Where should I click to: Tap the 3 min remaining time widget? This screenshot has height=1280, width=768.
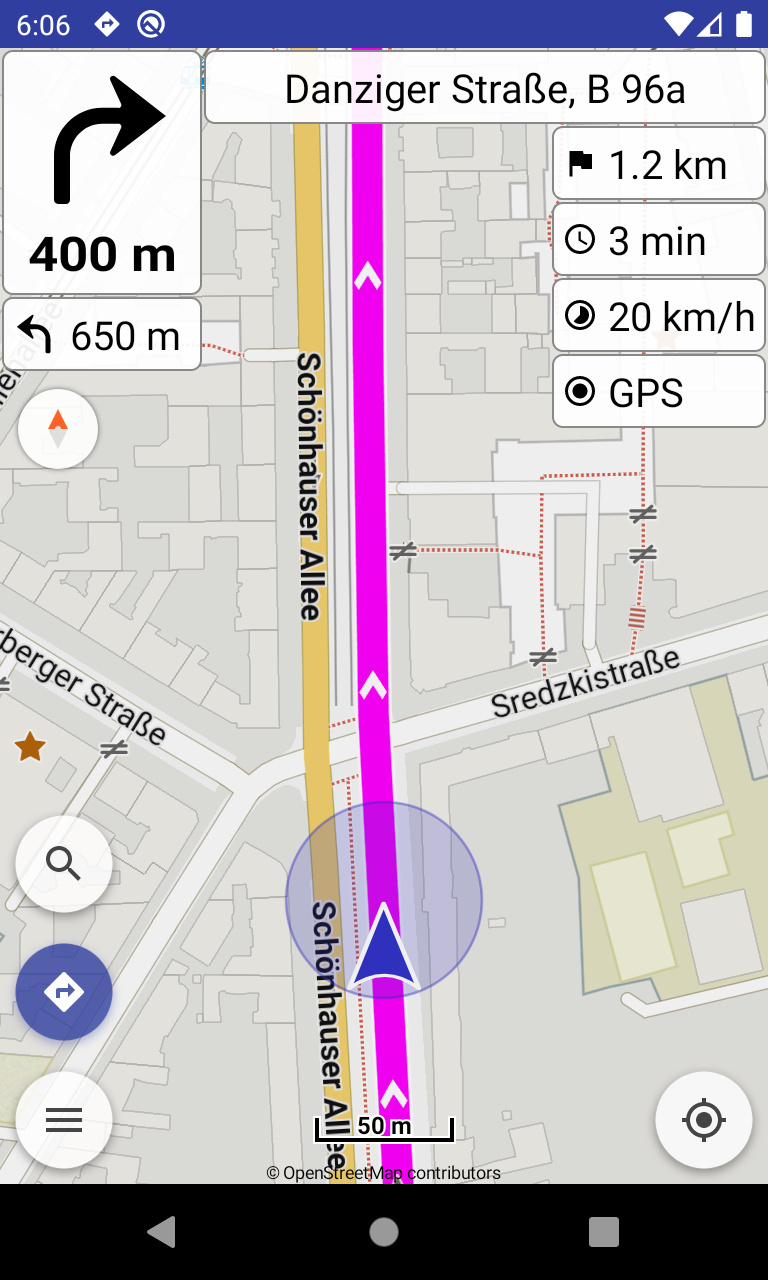tap(659, 240)
